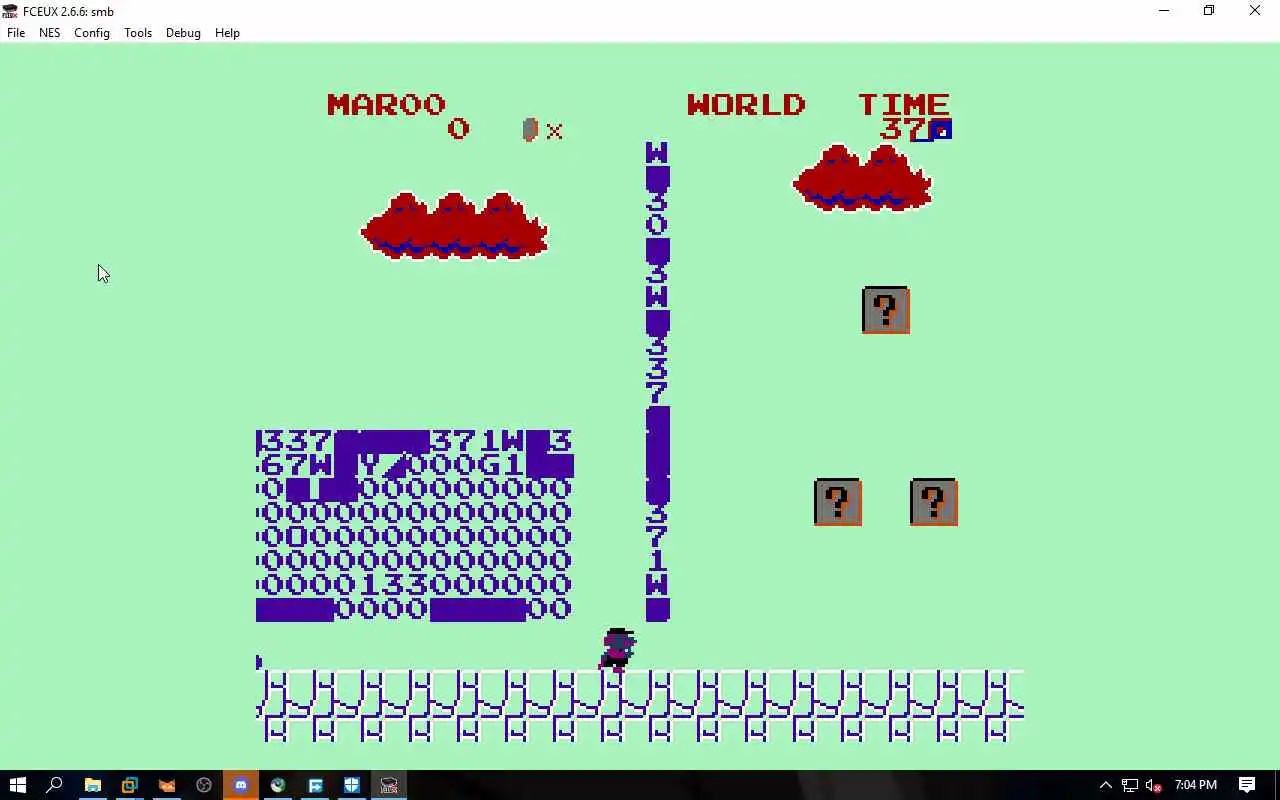This screenshot has width=1280, height=800.
Task: Open the network status tray icon
Action: [x=1130, y=785]
